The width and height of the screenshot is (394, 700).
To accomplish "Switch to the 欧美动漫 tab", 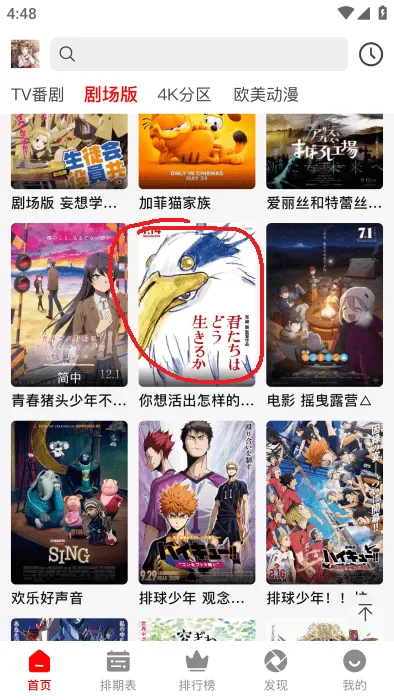I will [266, 95].
